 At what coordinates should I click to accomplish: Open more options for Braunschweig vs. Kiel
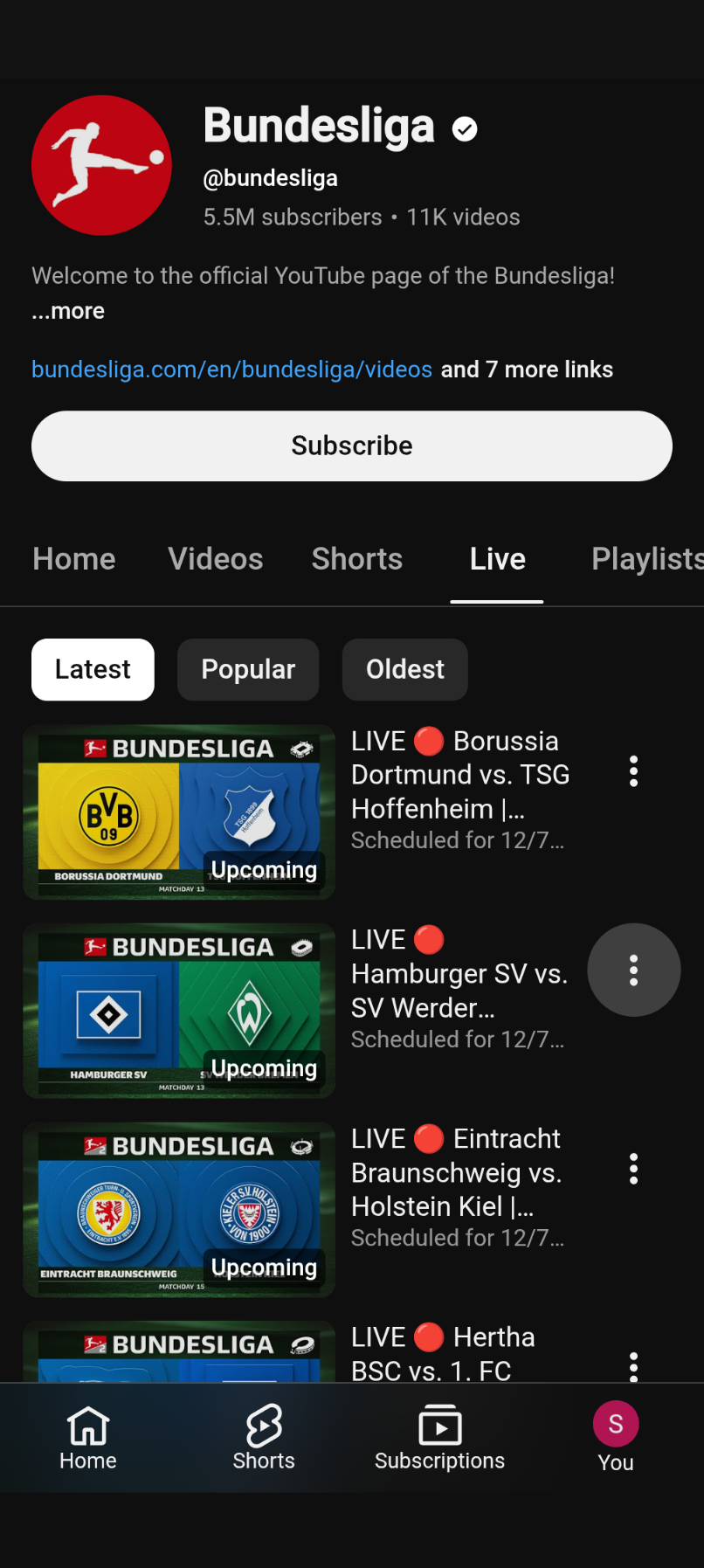click(x=634, y=1169)
